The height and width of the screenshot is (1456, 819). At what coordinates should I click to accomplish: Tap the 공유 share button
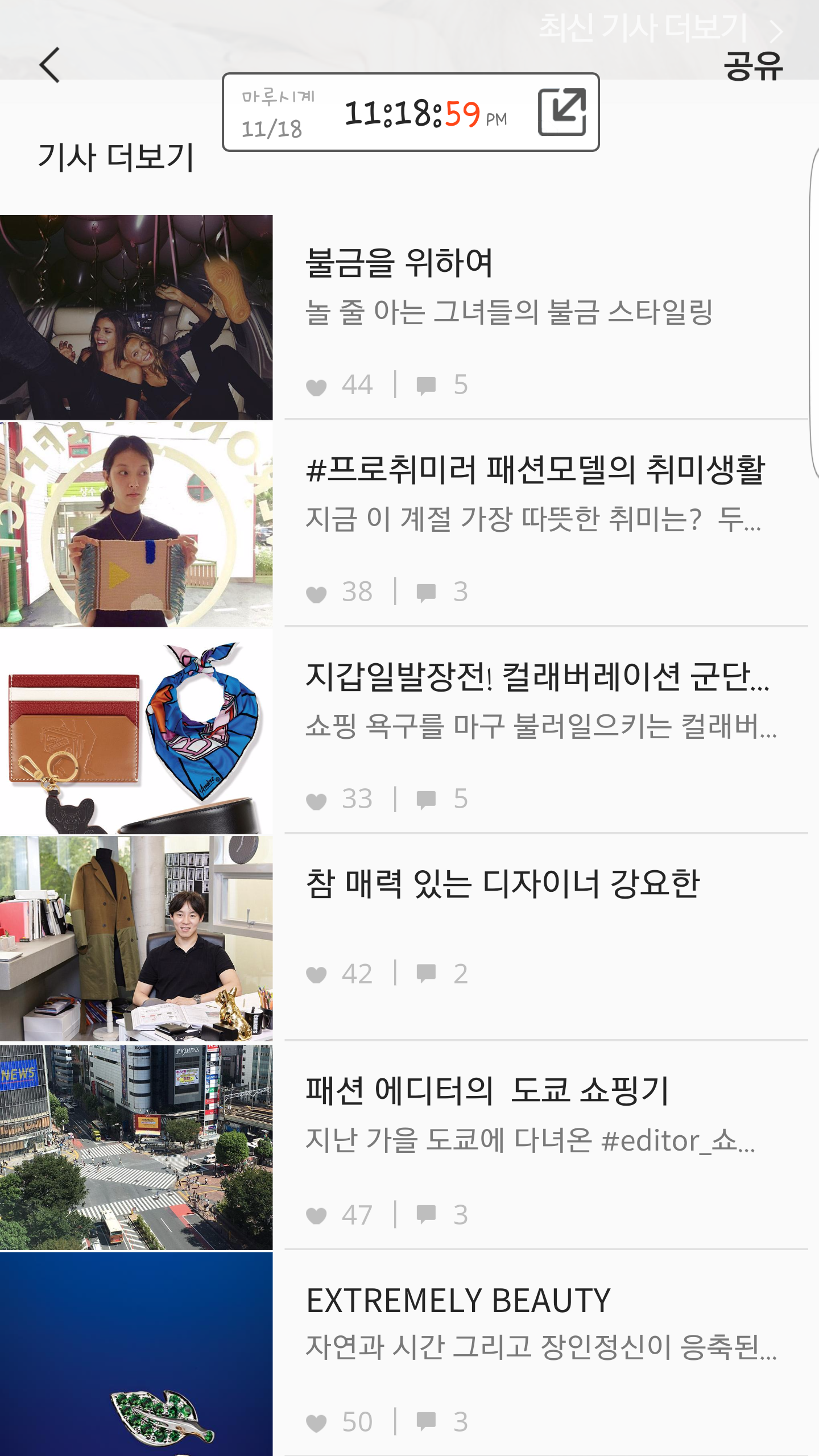point(752,66)
